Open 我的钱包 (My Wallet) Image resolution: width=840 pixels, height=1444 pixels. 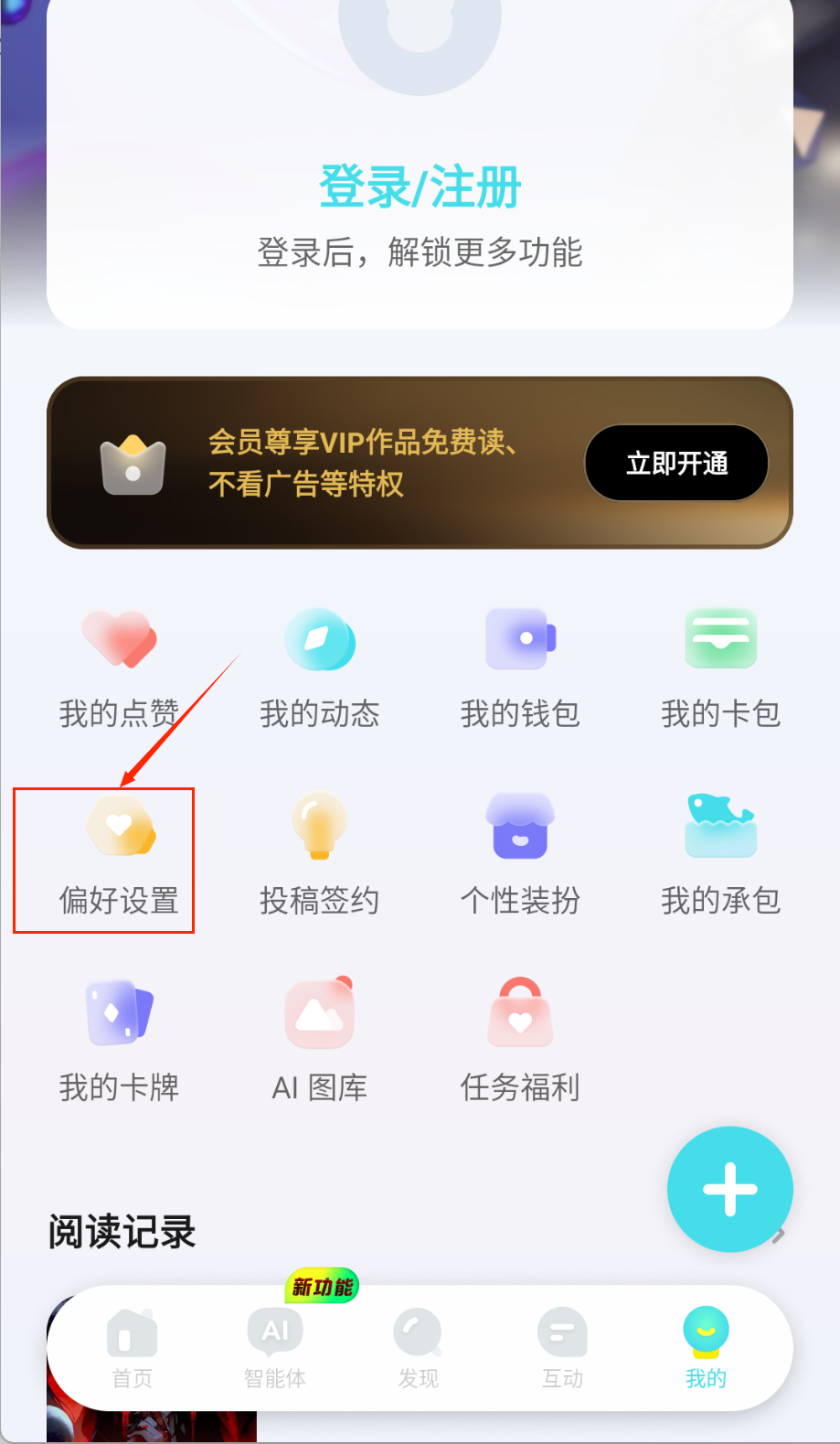coord(520,666)
